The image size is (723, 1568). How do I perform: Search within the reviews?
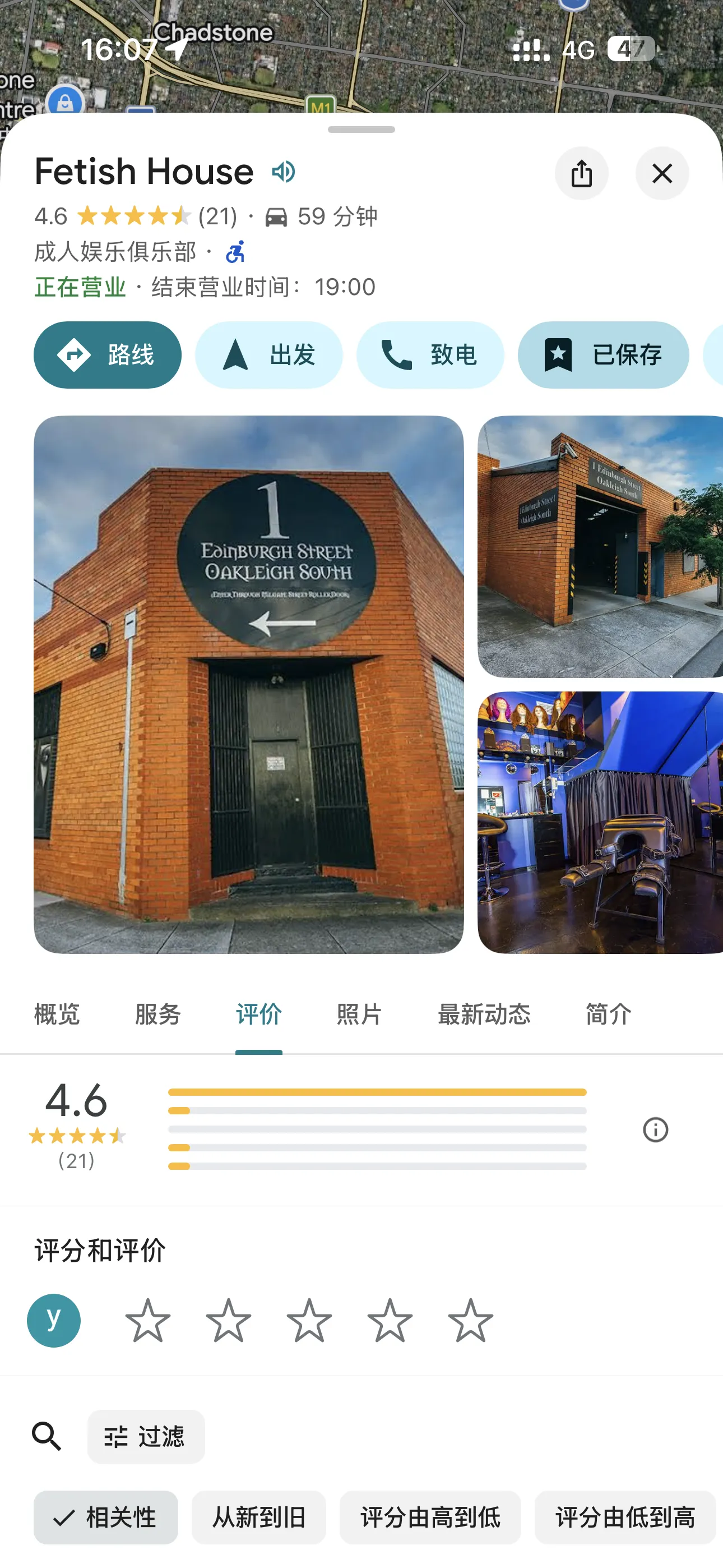47,1437
